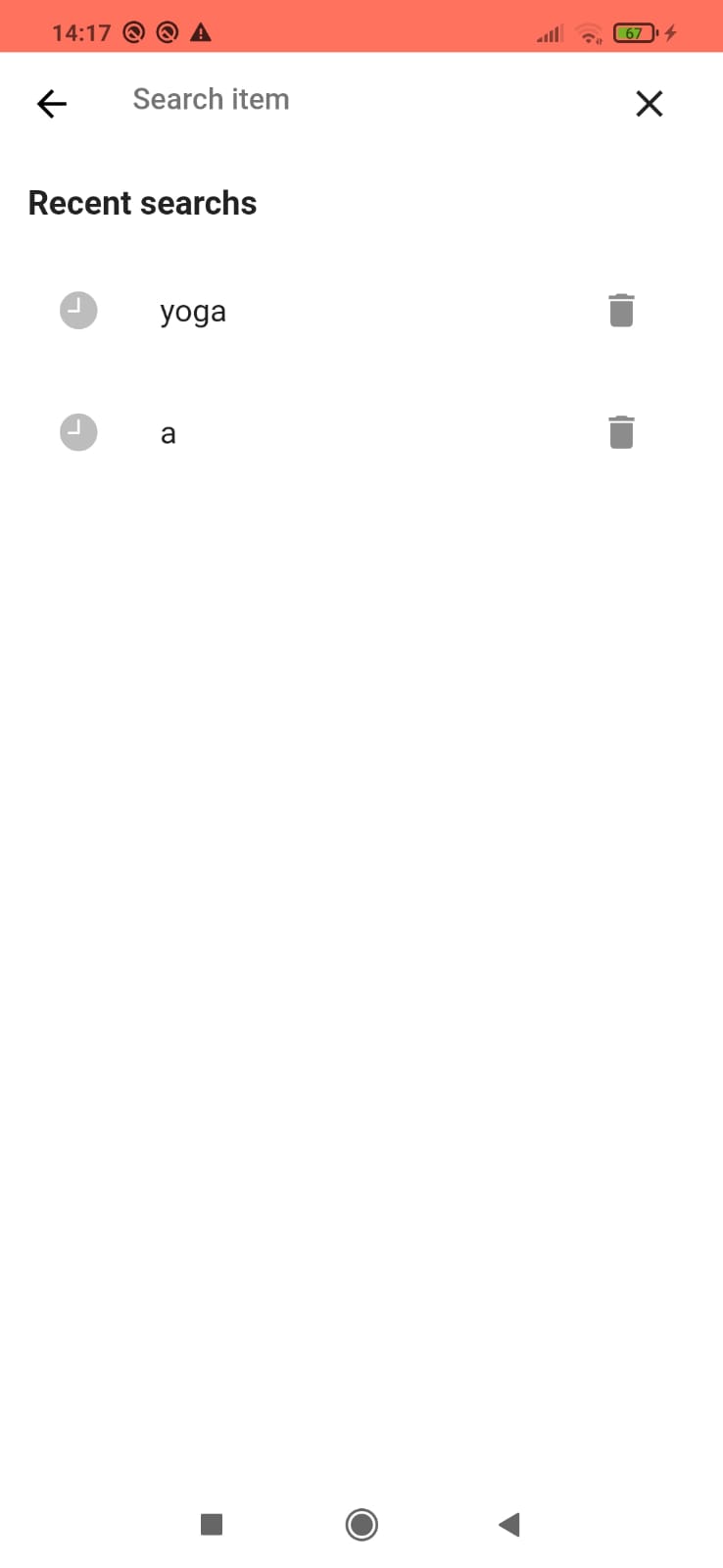The image size is (723, 1568).
Task: Delete the recent search a
Action: click(x=621, y=432)
